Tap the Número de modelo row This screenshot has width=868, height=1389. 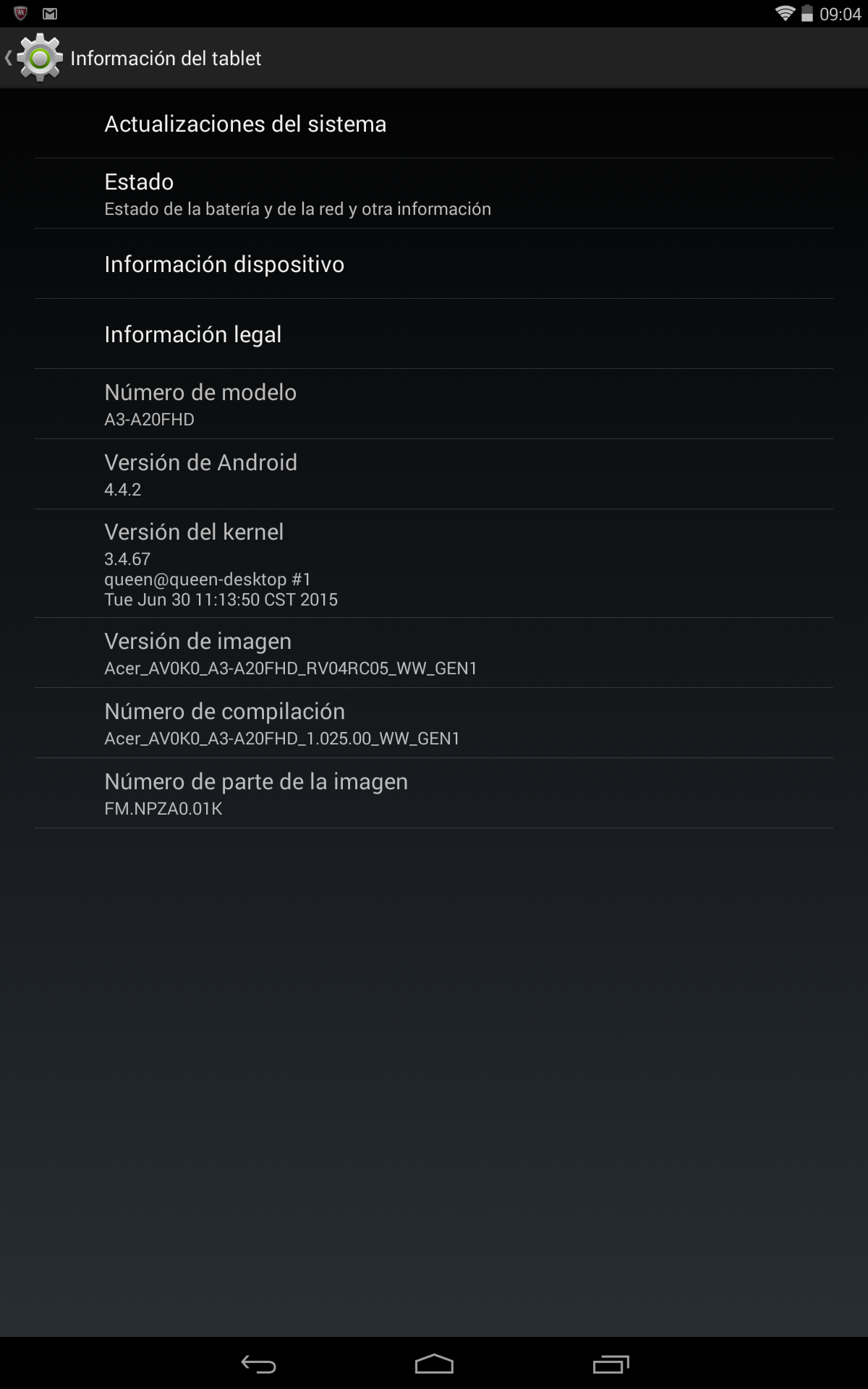click(x=434, y=404)
